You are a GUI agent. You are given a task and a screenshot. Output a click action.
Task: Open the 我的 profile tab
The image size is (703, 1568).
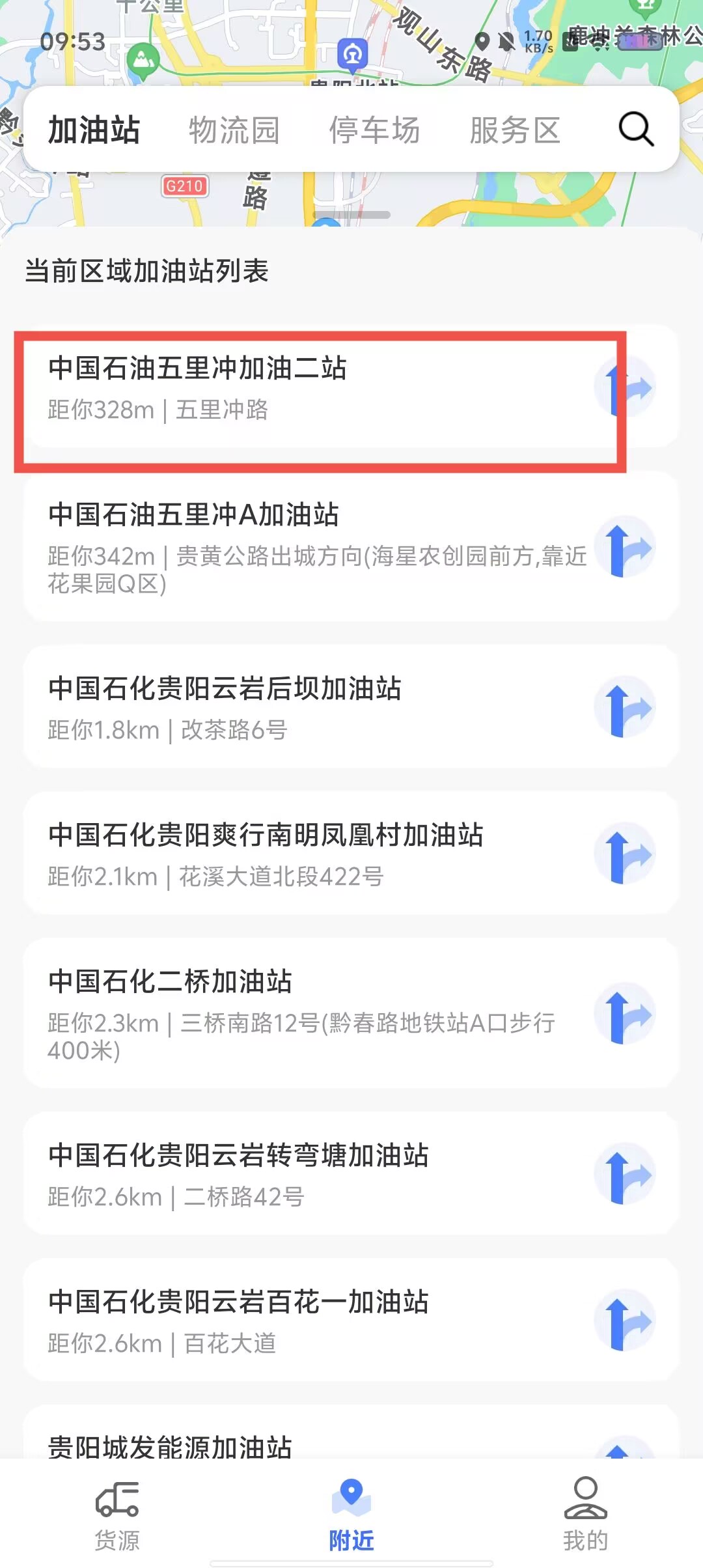point(585,1514)
